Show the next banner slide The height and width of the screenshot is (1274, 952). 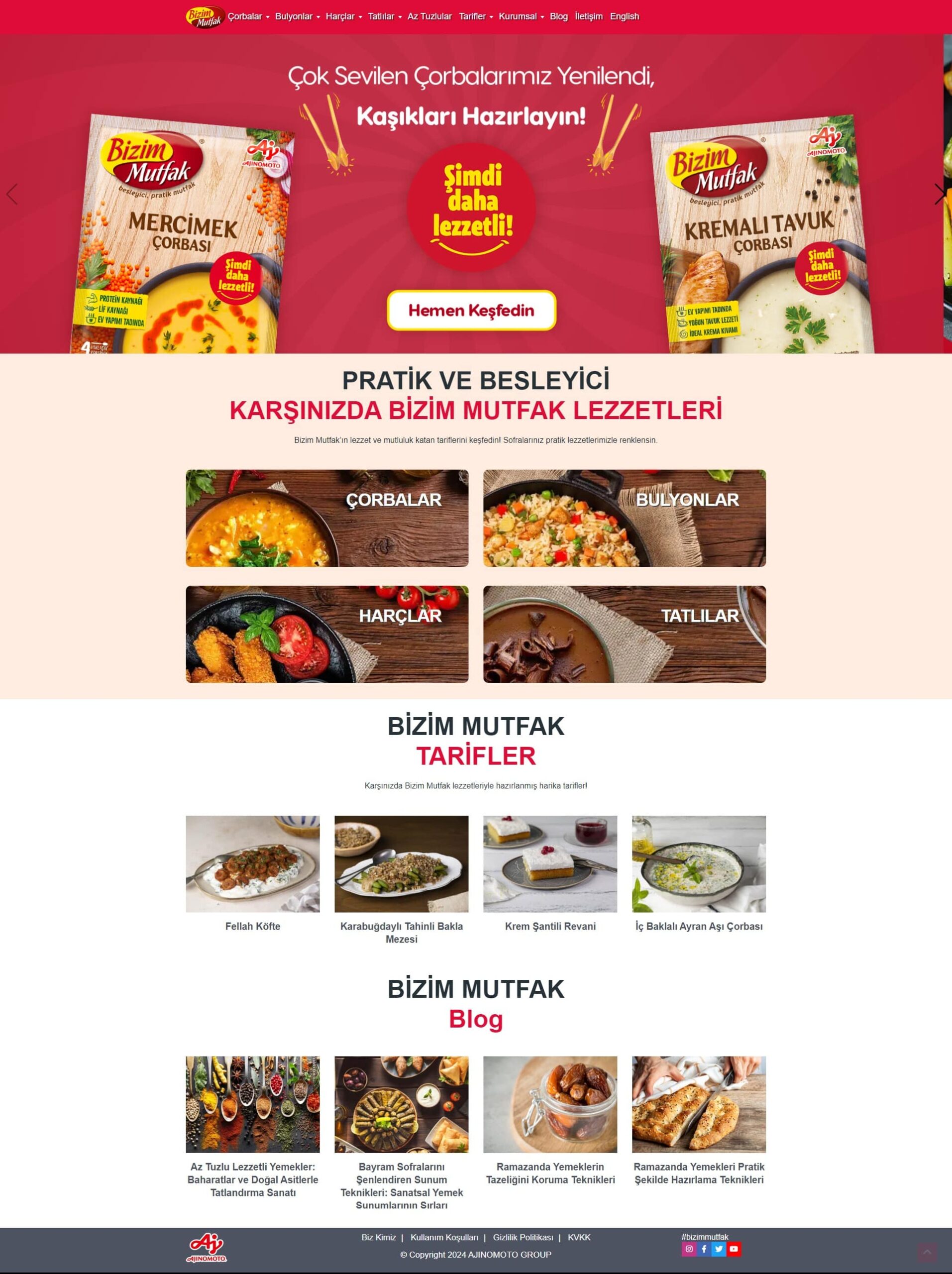coord(940,194)
